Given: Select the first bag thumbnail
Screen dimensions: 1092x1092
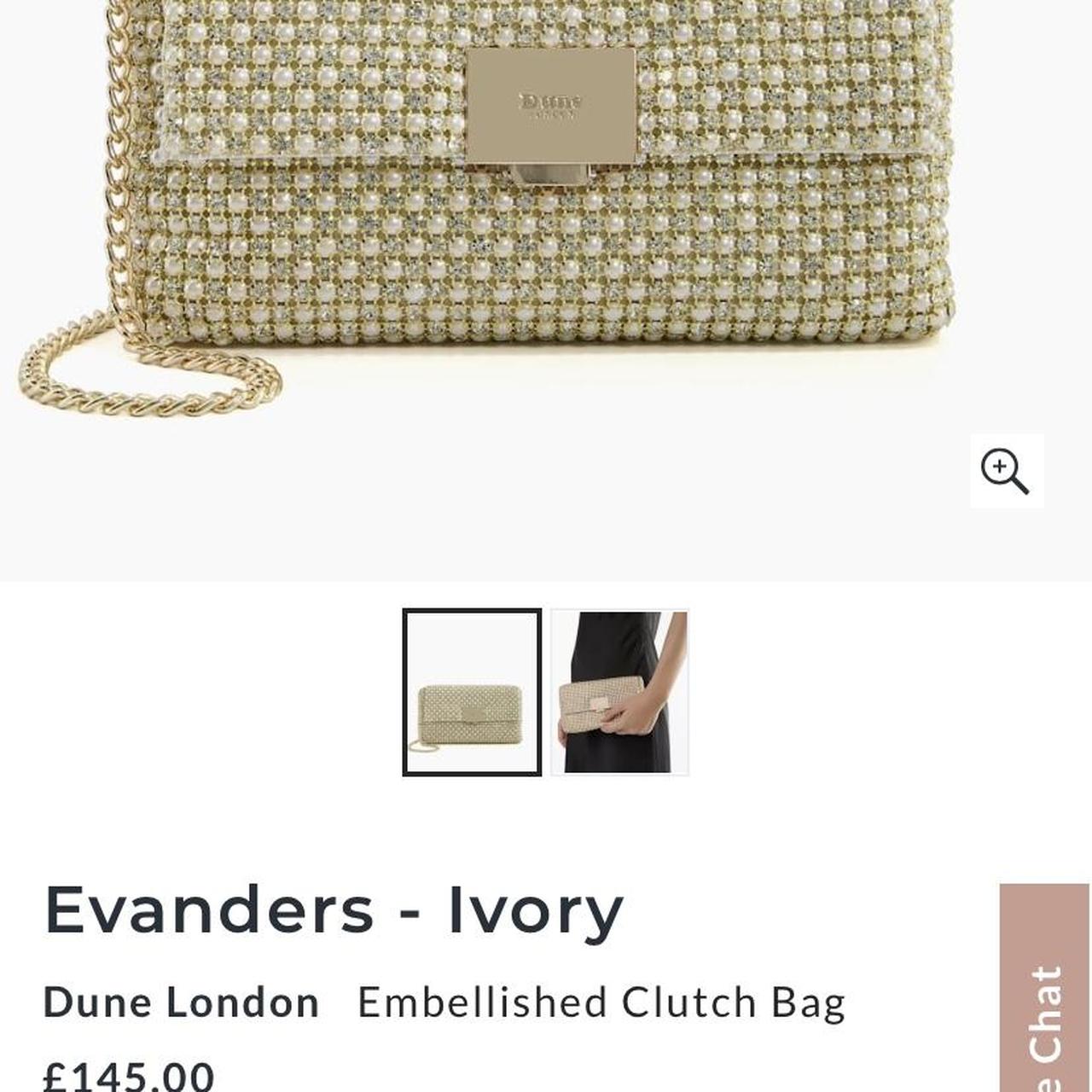Looking at the screenshot, I should pyautogui.click(x=472, y=692).
